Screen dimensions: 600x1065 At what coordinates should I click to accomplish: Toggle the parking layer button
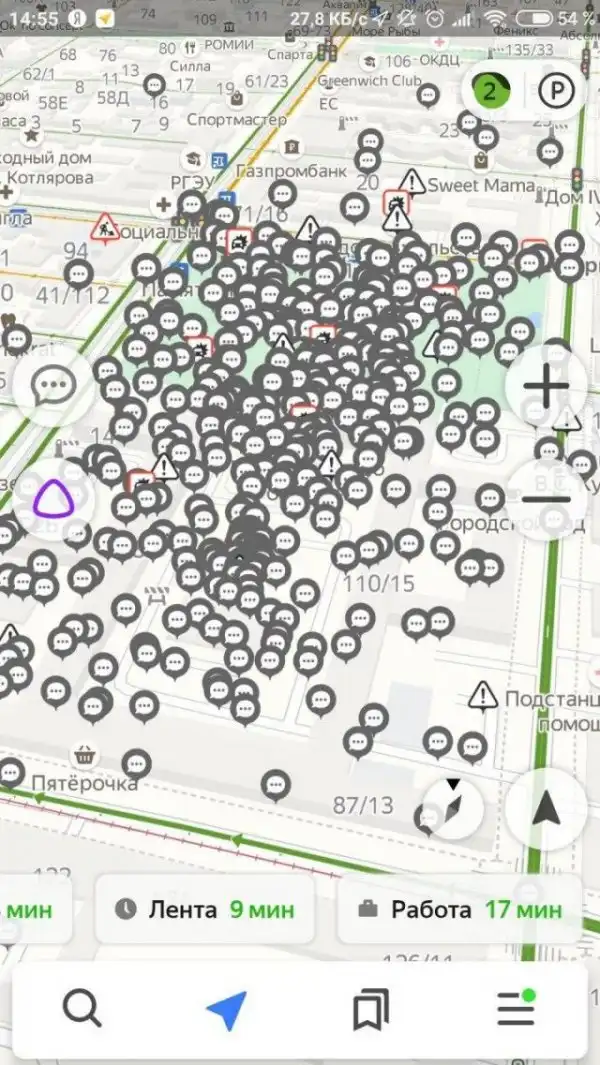coord(554,92)
